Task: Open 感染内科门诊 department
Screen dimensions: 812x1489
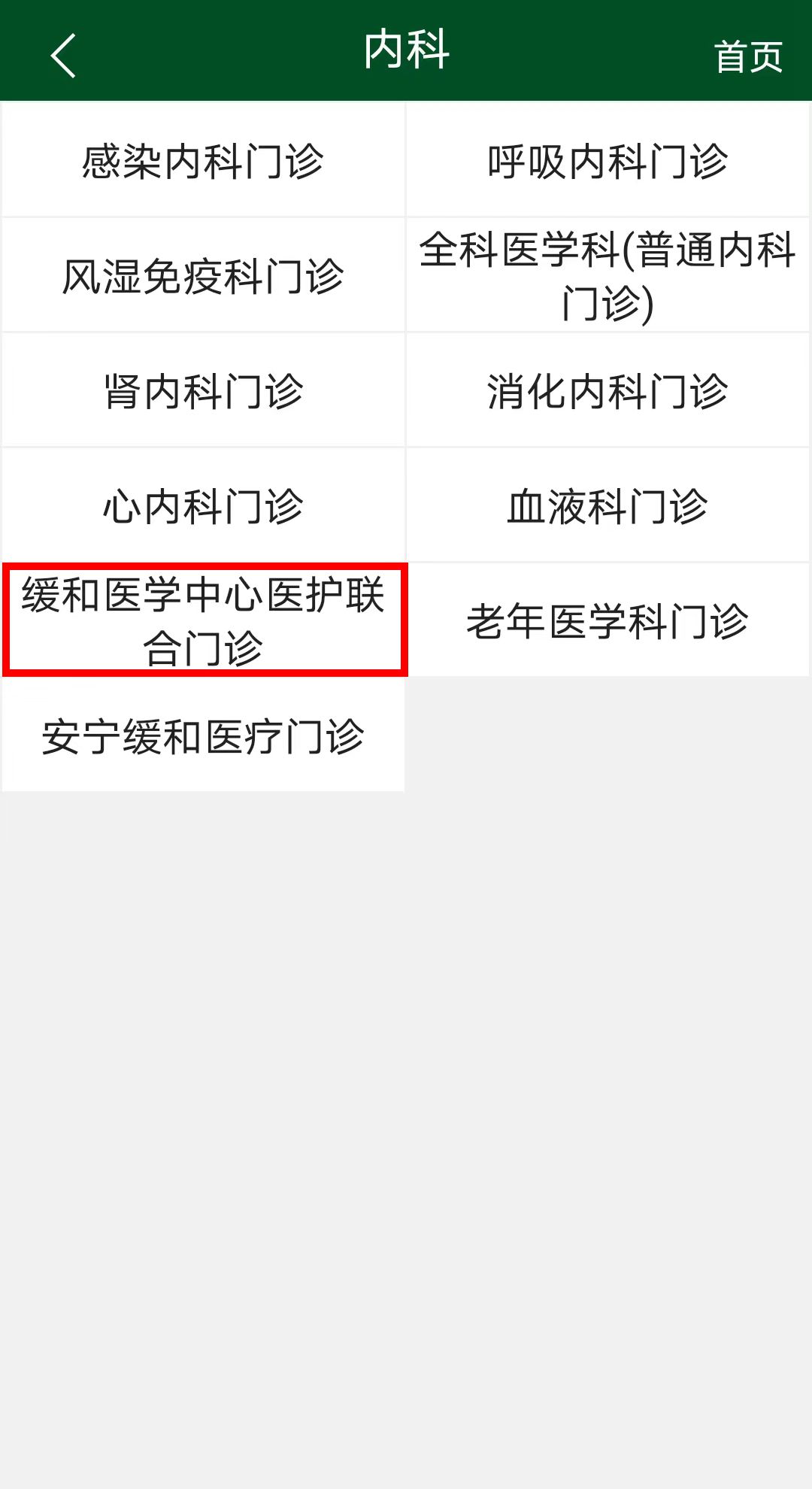Action: 203,161
